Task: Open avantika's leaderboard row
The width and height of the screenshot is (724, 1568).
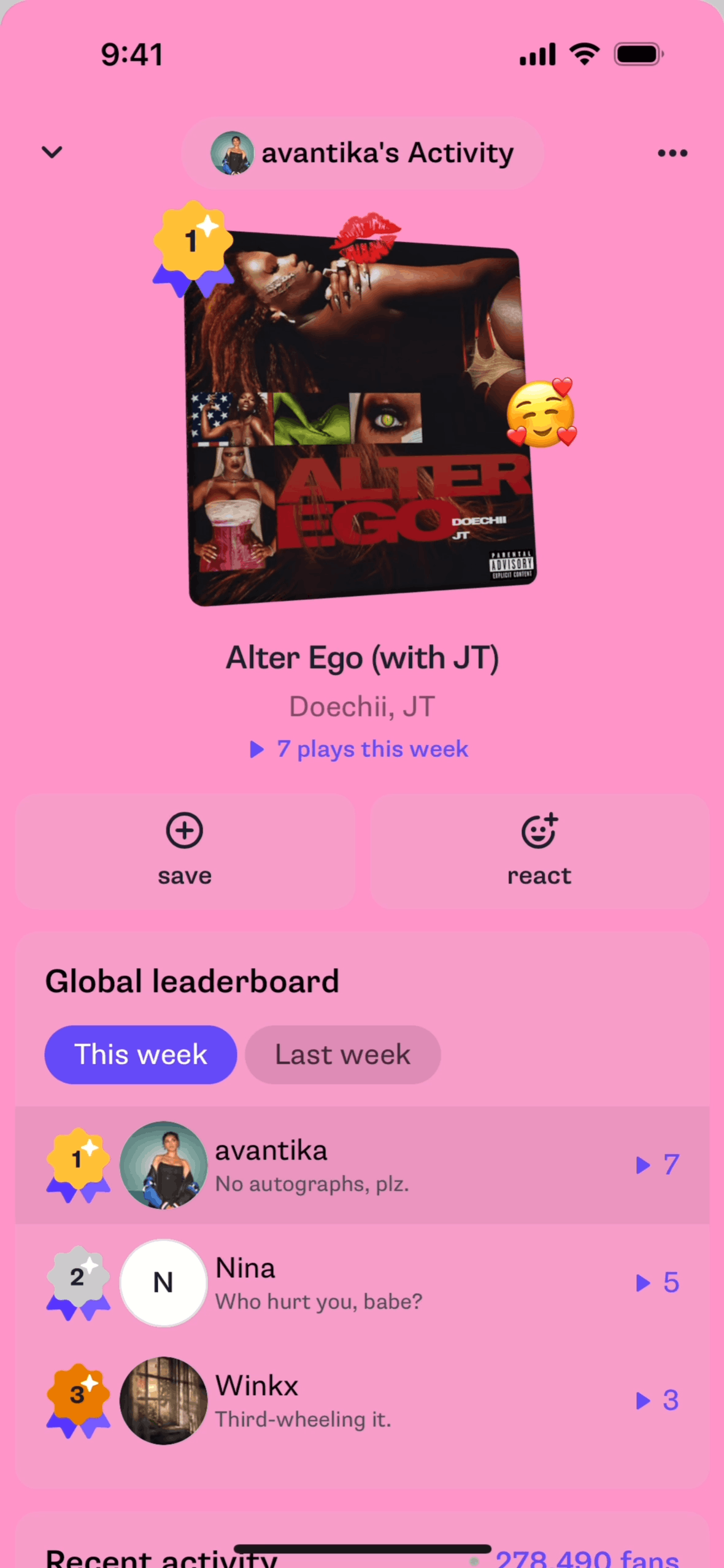Action: point(362,1165)
